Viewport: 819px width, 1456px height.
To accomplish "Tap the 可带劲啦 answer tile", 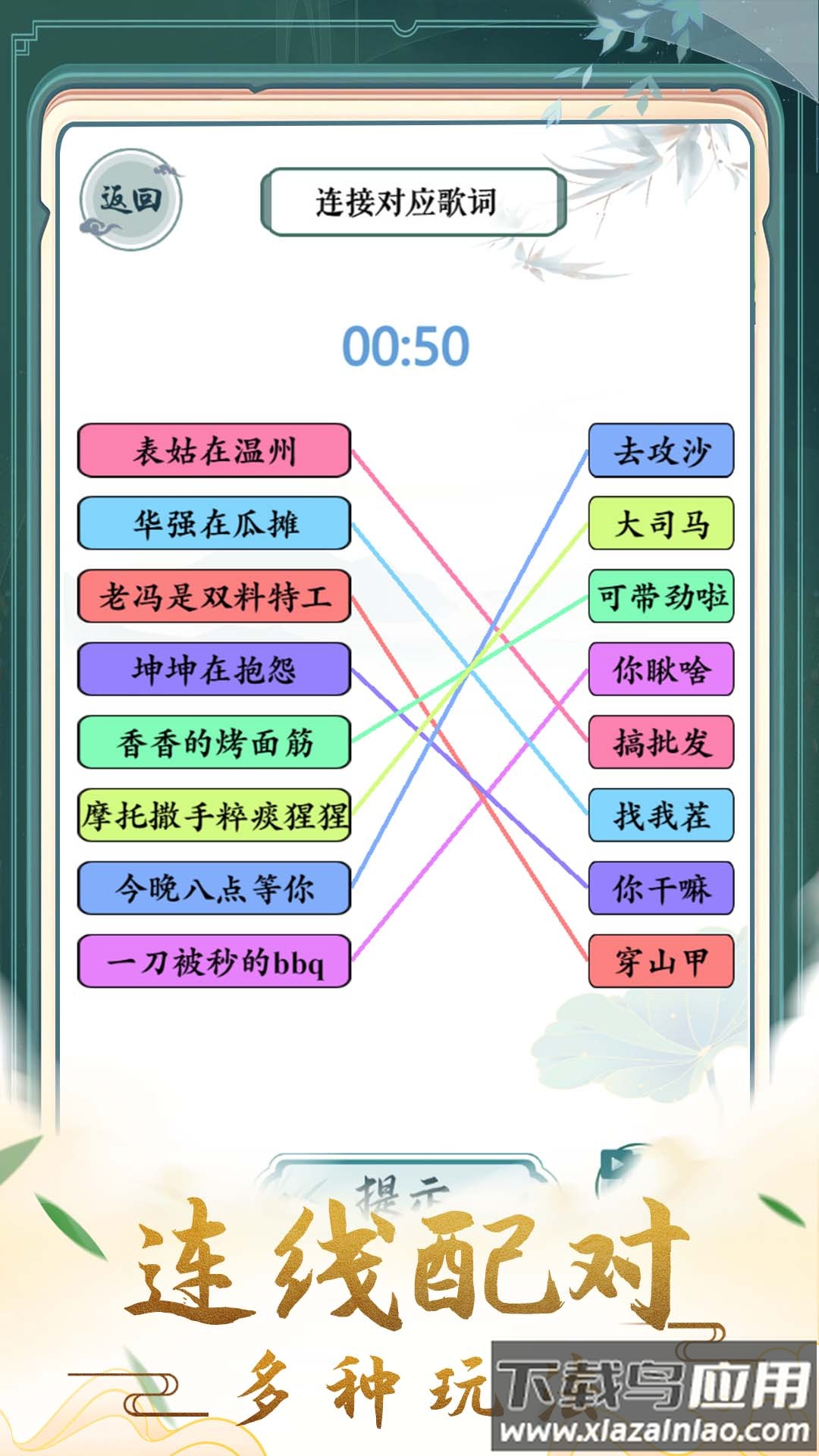I will coord(664,596).
